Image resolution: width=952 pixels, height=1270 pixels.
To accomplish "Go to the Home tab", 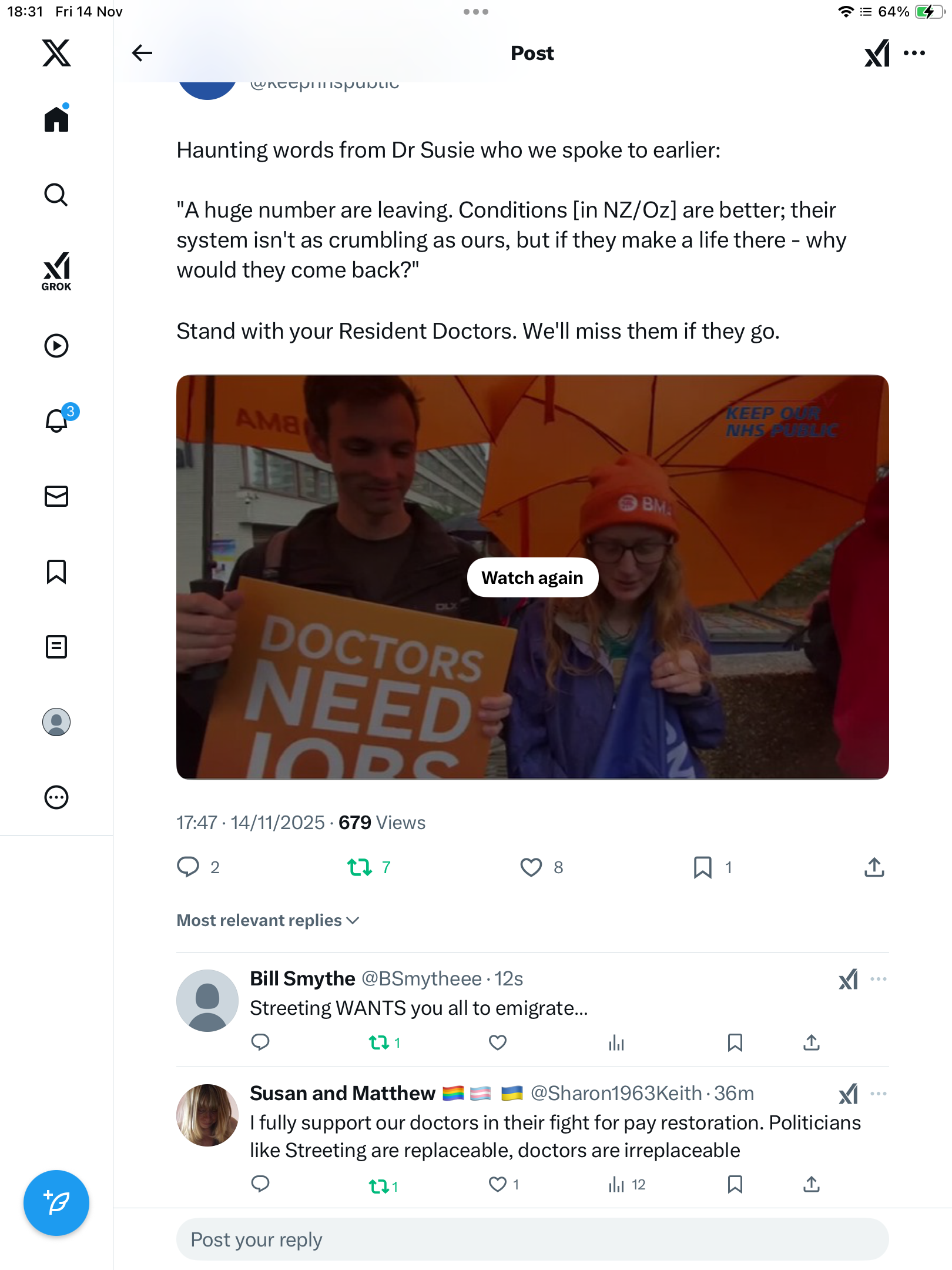I will coord(56,119).
